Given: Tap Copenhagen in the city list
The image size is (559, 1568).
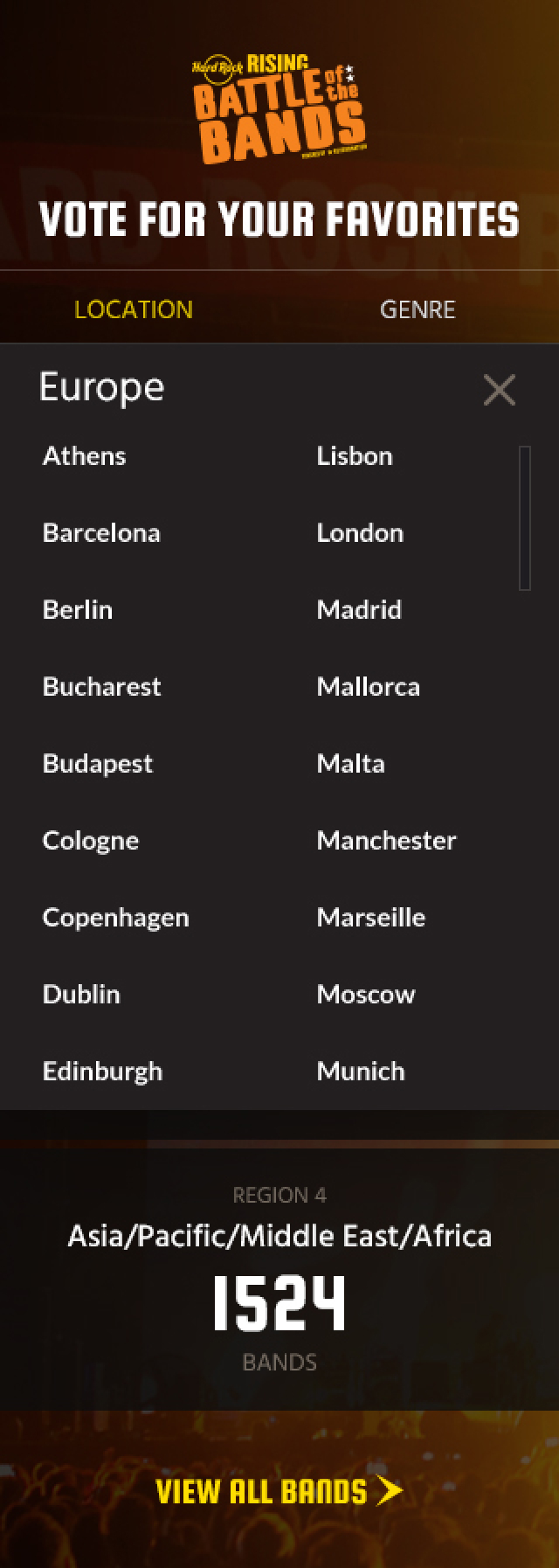Looking at the screenshot, I should (115, 917).
